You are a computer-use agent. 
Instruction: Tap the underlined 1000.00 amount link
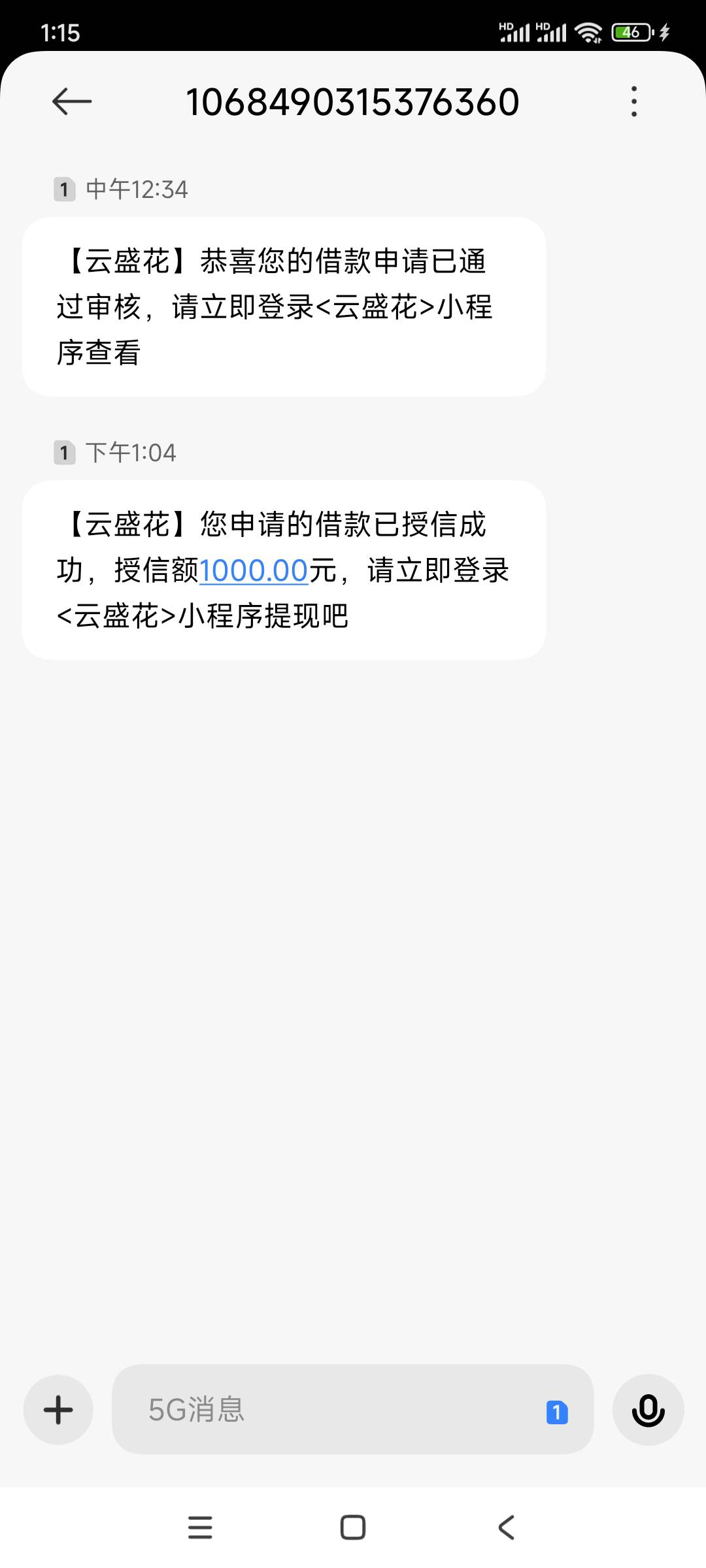[254, 570]
